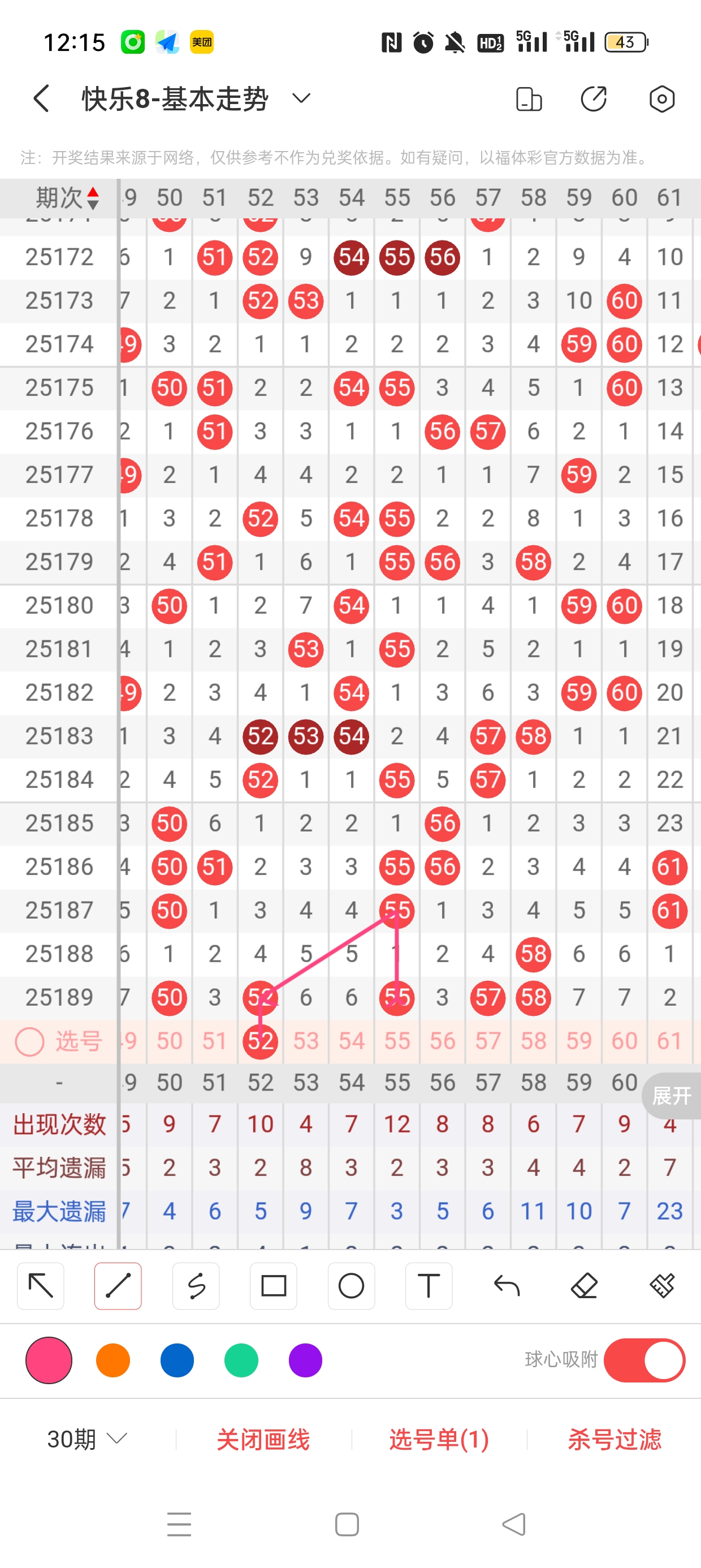This screenshot has height=1568, width=701.
Task: Open the 快乐8-基本走势 title dropdown
Action: pos(301,98)
